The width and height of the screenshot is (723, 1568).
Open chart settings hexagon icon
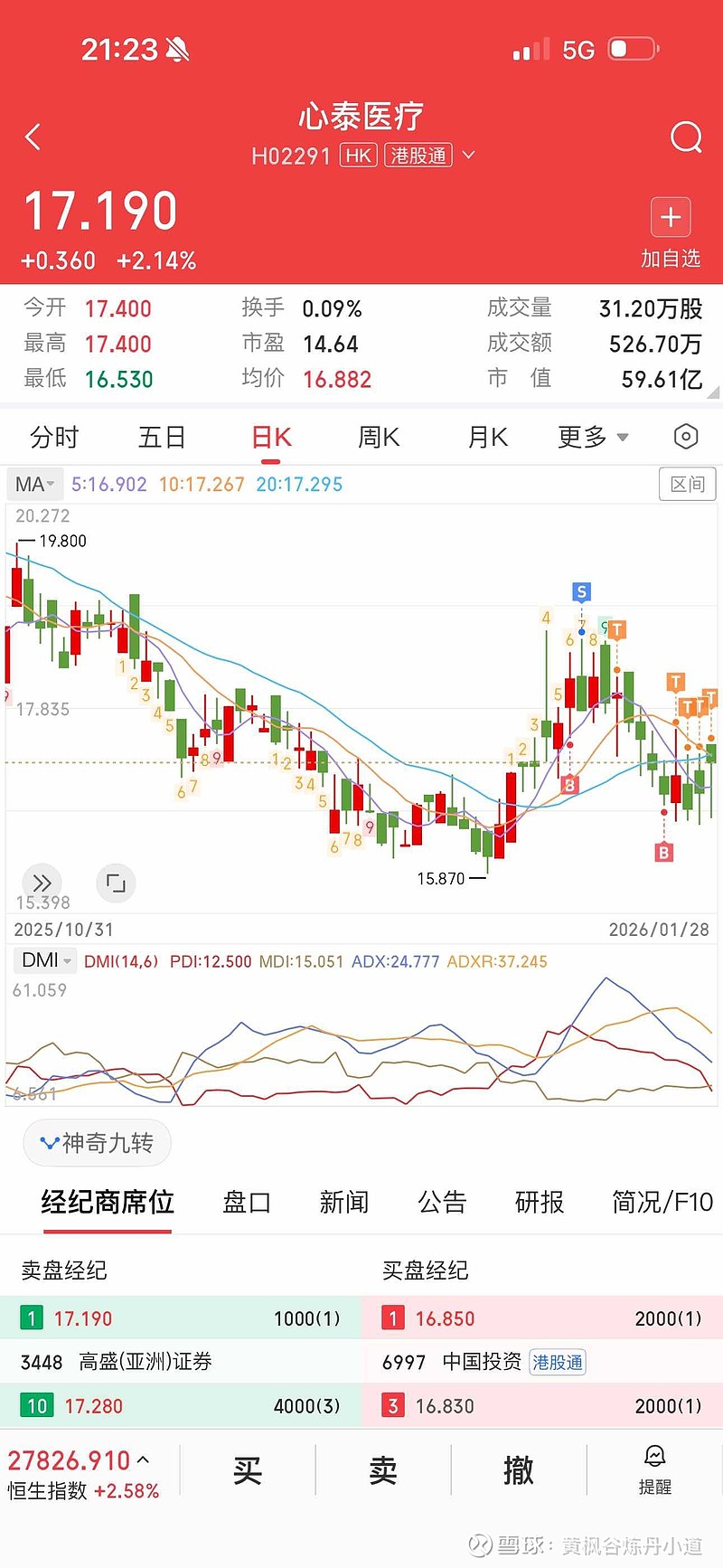pyautogui.click(x=686, y=437)
